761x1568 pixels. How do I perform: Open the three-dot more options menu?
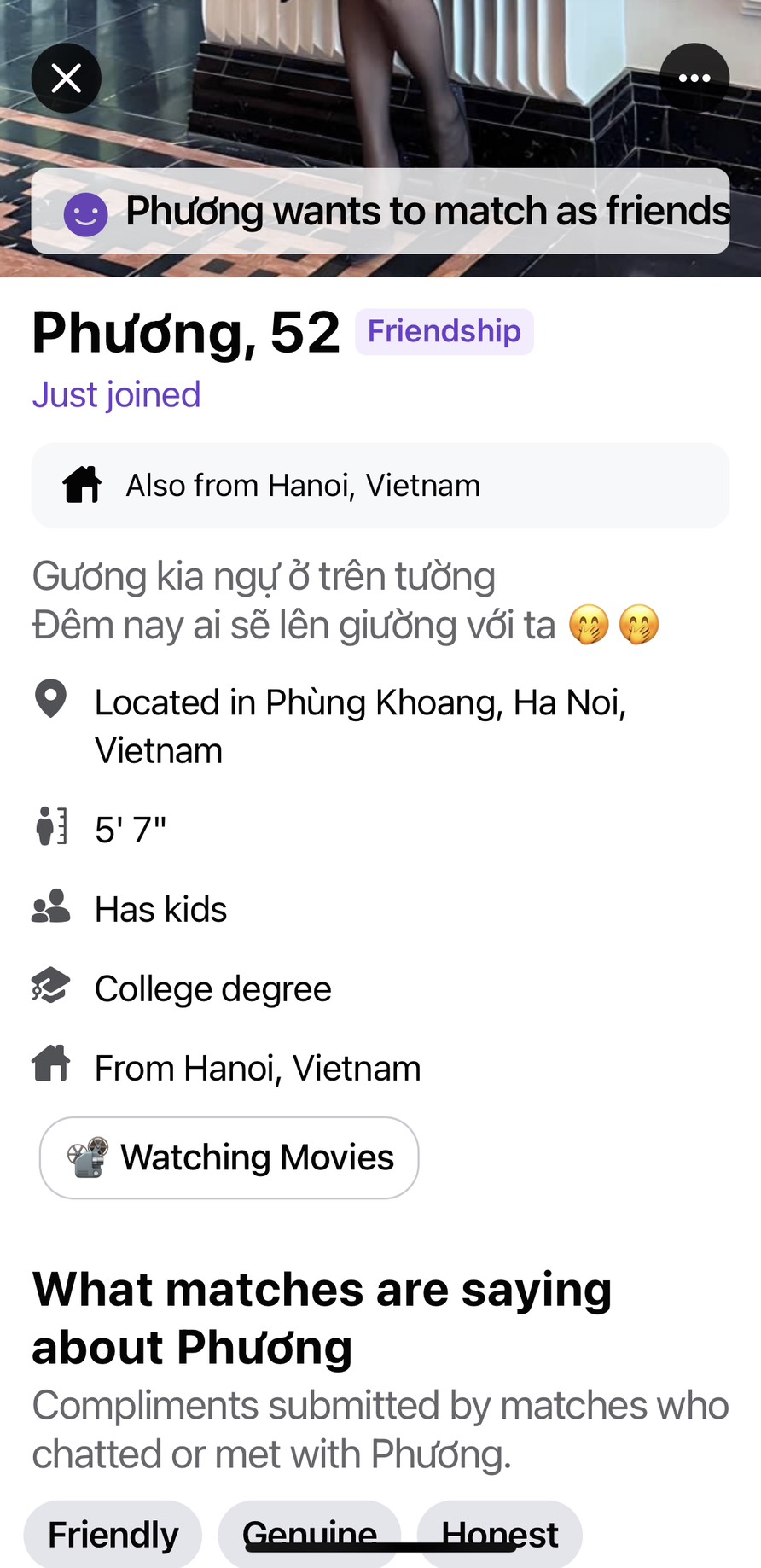[x=694, y=79]
